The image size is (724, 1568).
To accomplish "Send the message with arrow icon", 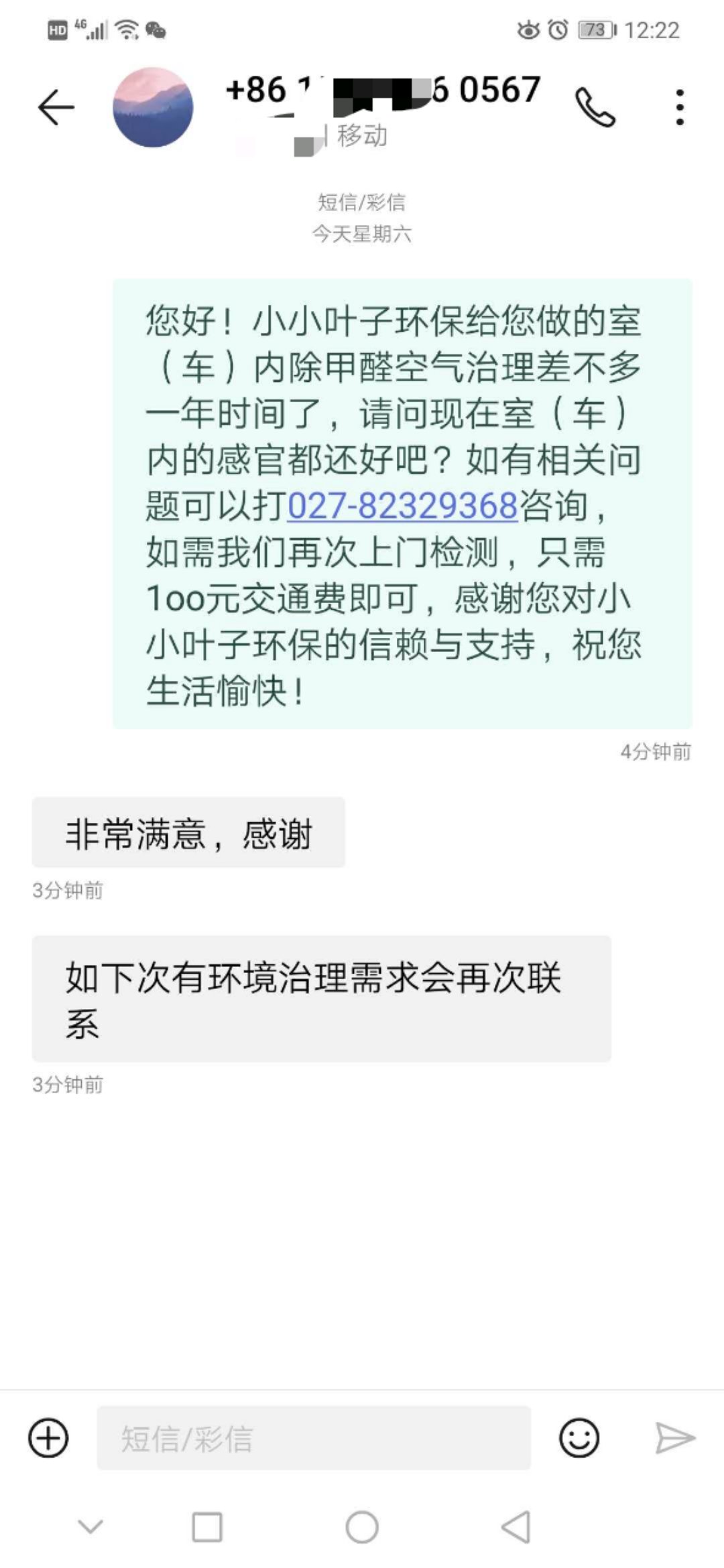I will 674,1439.
